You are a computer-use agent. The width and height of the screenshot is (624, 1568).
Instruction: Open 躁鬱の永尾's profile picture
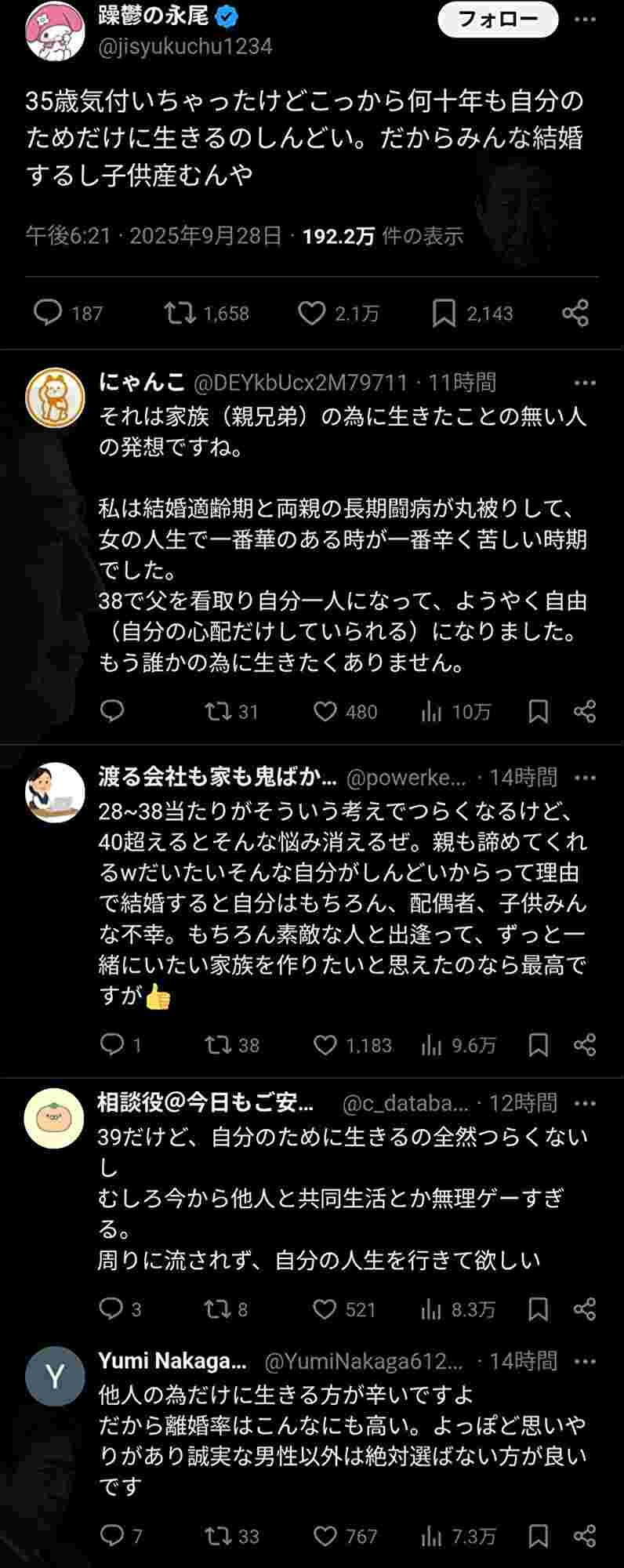[55, 31]
